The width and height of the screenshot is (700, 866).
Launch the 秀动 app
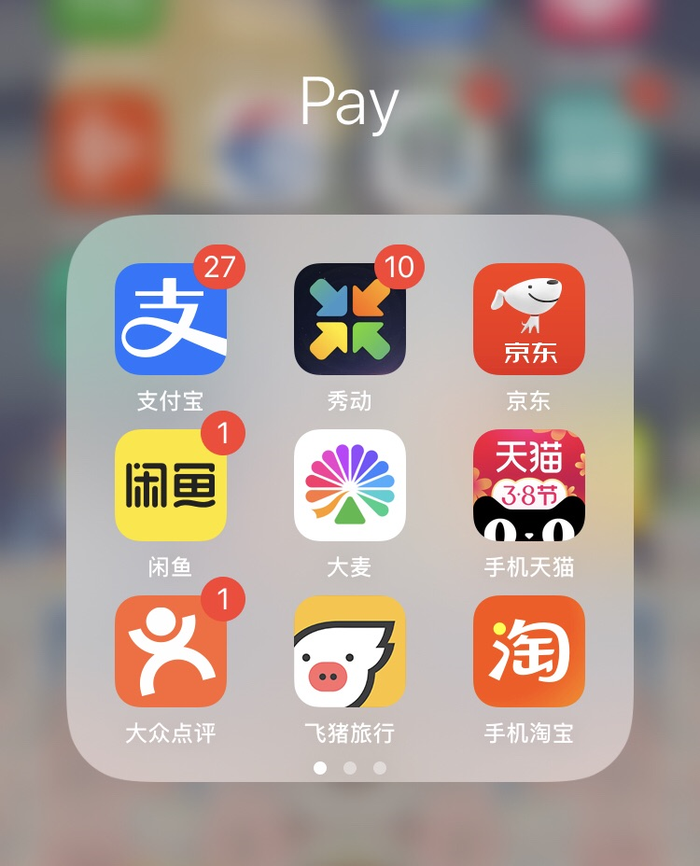[349, 319]
